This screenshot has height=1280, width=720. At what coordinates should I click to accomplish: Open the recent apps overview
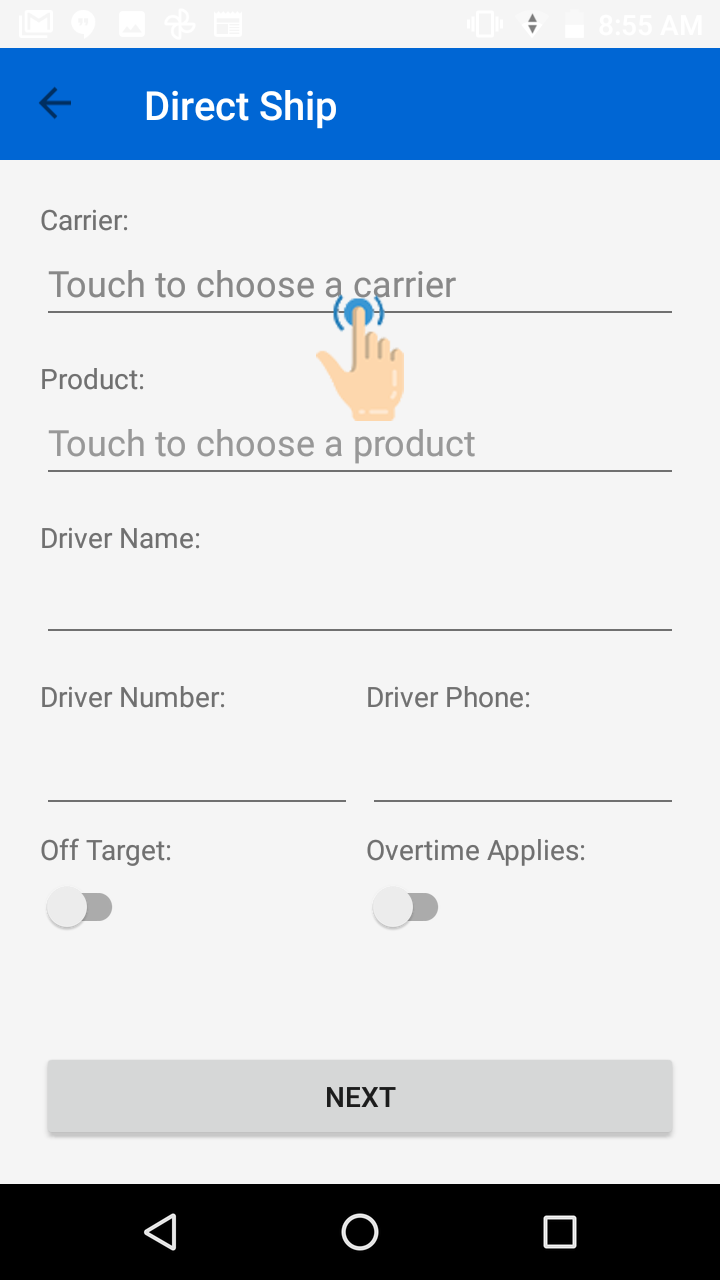[560, 1232]
